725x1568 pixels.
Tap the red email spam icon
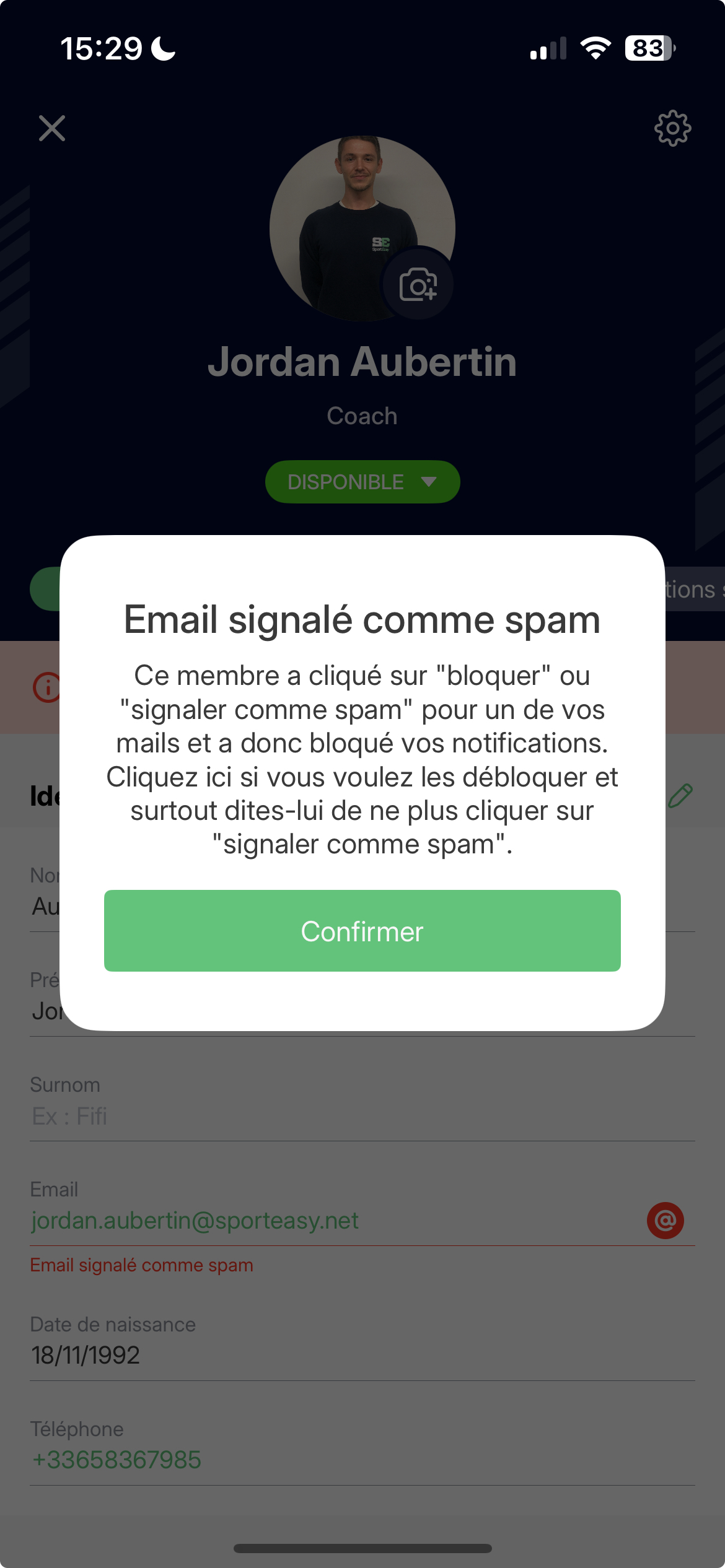pyautogui.click(x=665, y=1221)
